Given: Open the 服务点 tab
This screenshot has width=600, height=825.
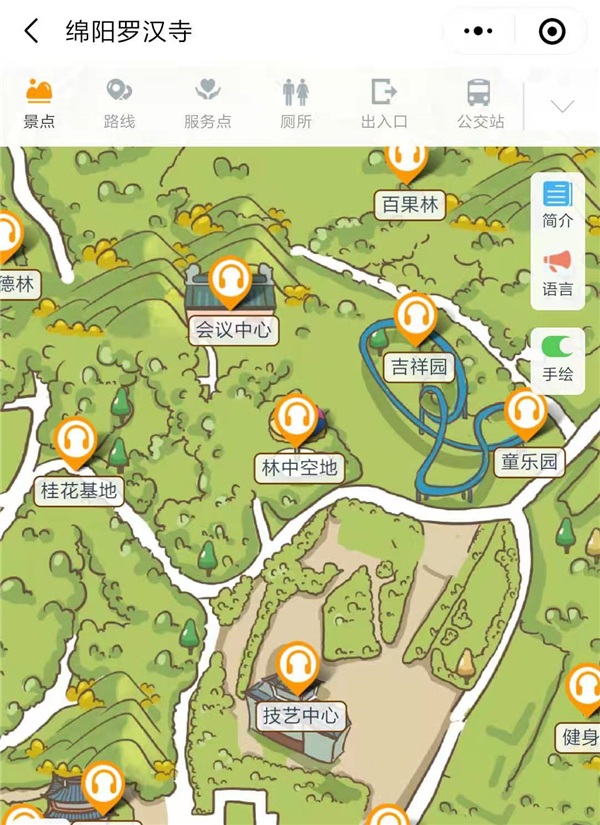Looking at the screenshot, I should tap(207, 104).
